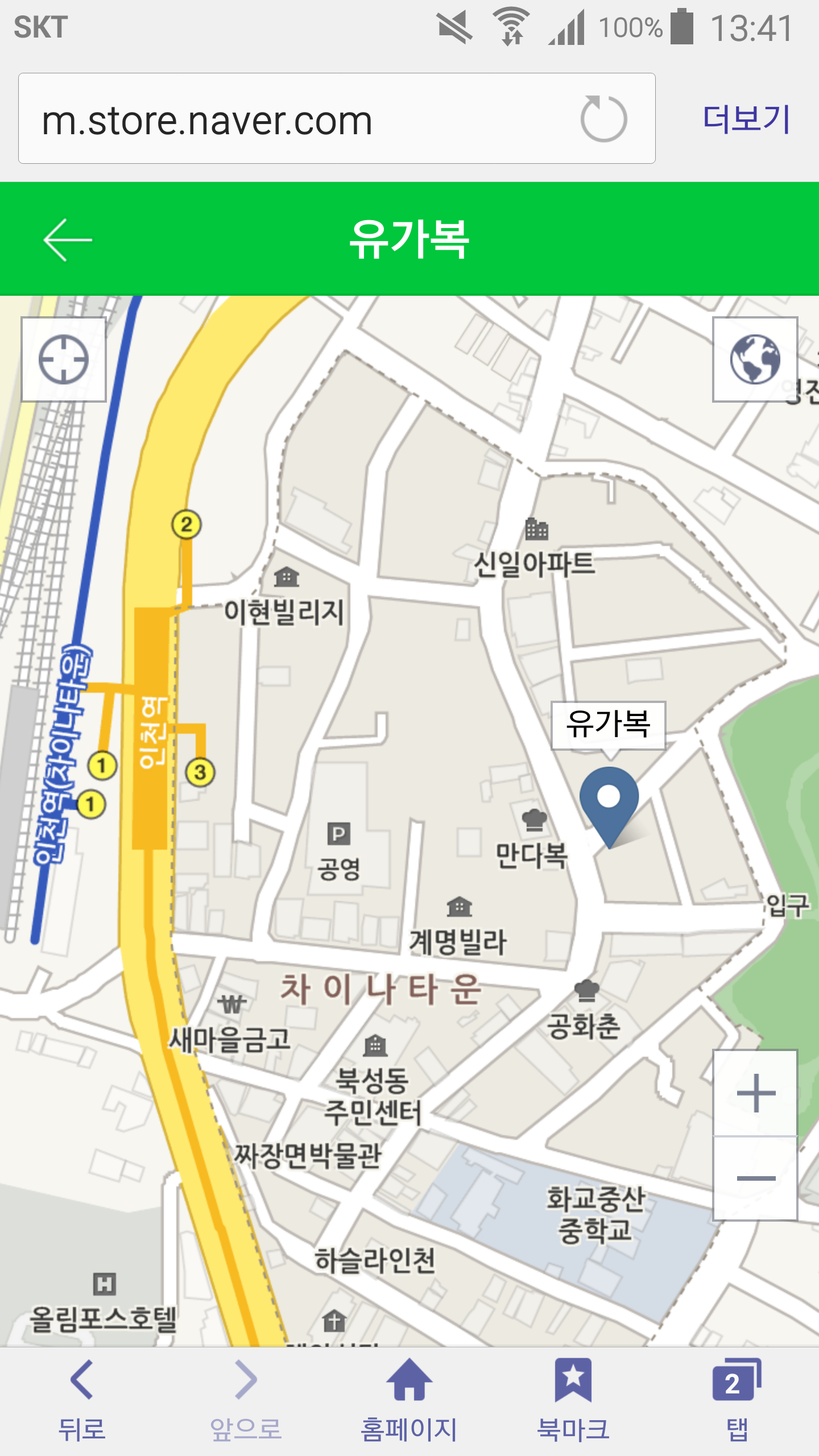Zoom out of the map
819x1456 pixels.
(755, 1178)
